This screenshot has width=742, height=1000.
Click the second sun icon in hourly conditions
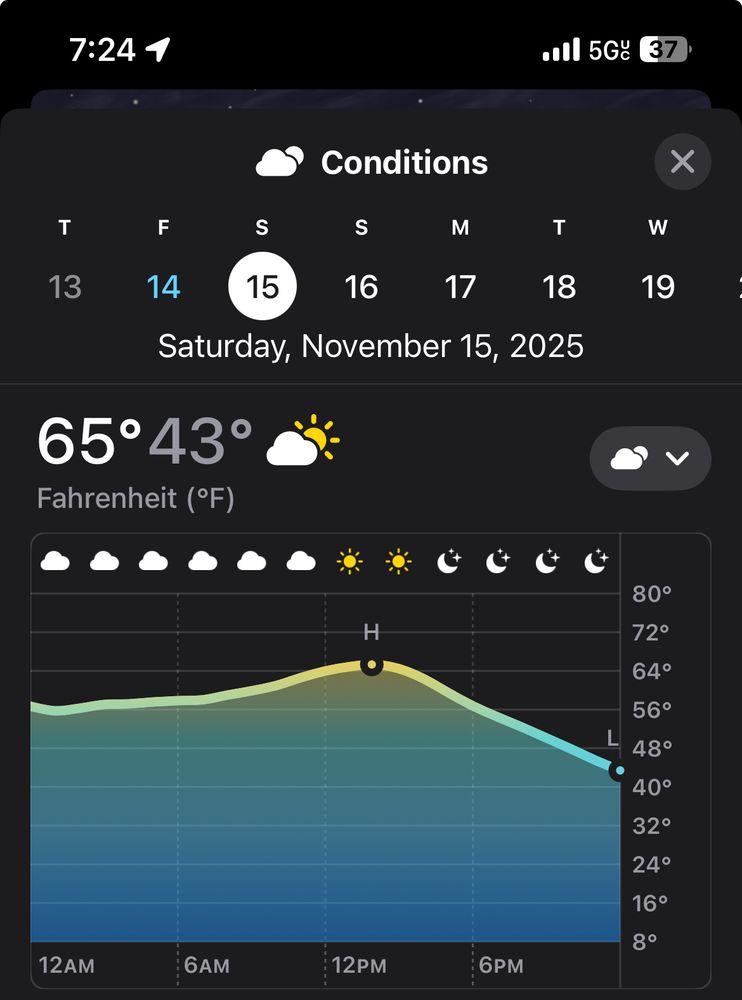(x=399, y=561)
